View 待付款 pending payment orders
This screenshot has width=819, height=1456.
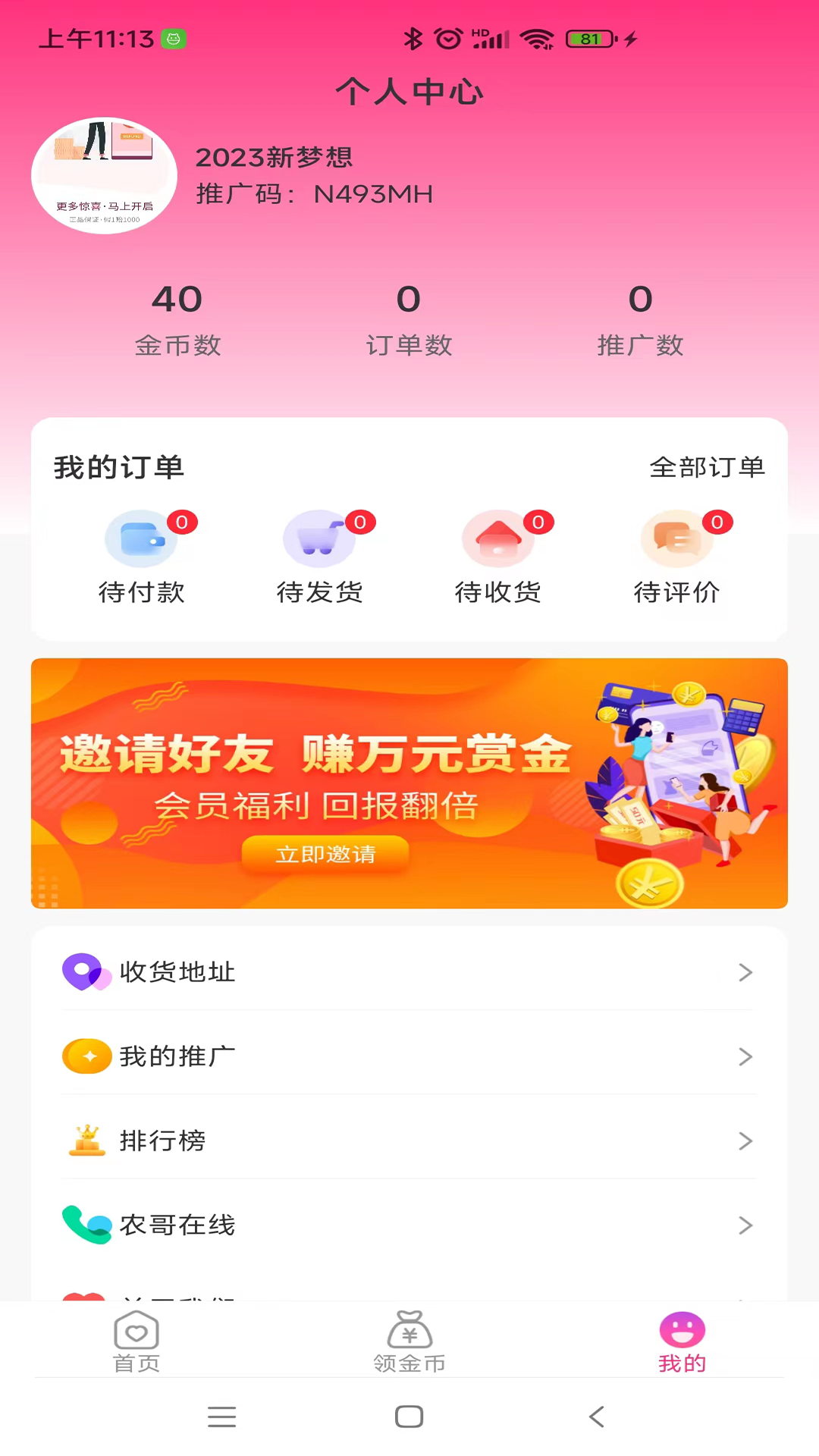click(142, 557)
